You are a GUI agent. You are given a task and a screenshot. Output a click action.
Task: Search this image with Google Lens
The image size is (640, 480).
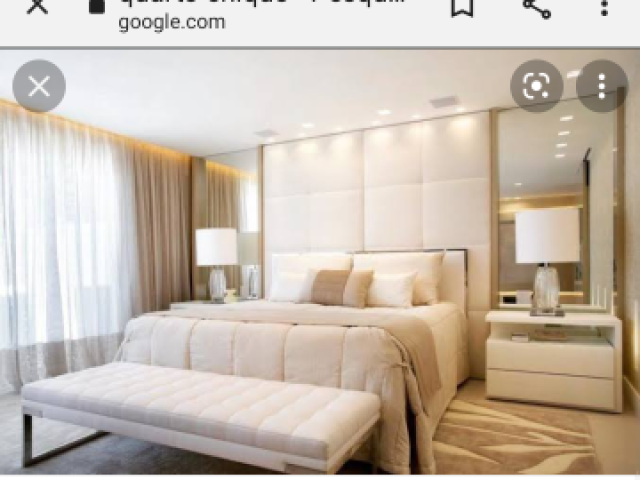(x=537, y=86)
